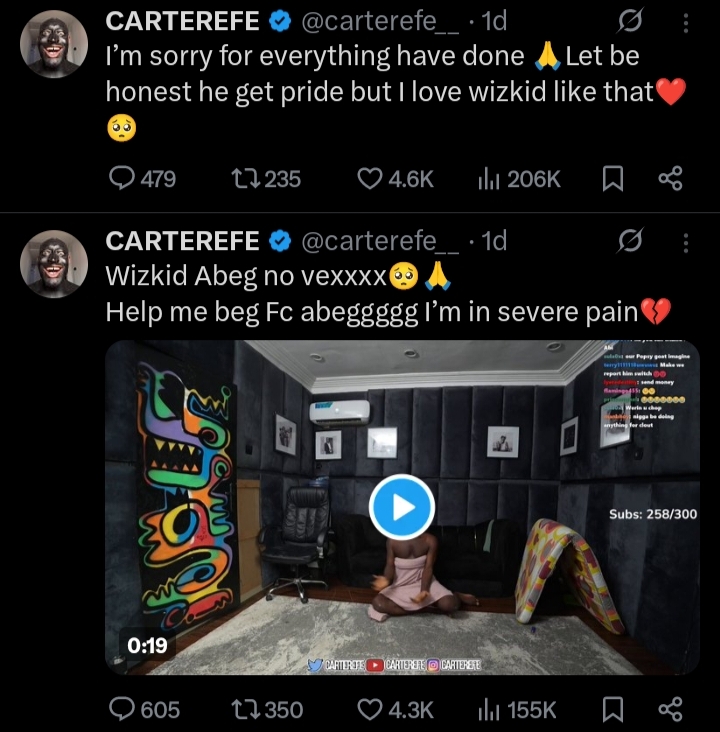Reply to the "Wizkid Abeg no vexxxx" post
720x732 pixels.
tap(122, 709)
